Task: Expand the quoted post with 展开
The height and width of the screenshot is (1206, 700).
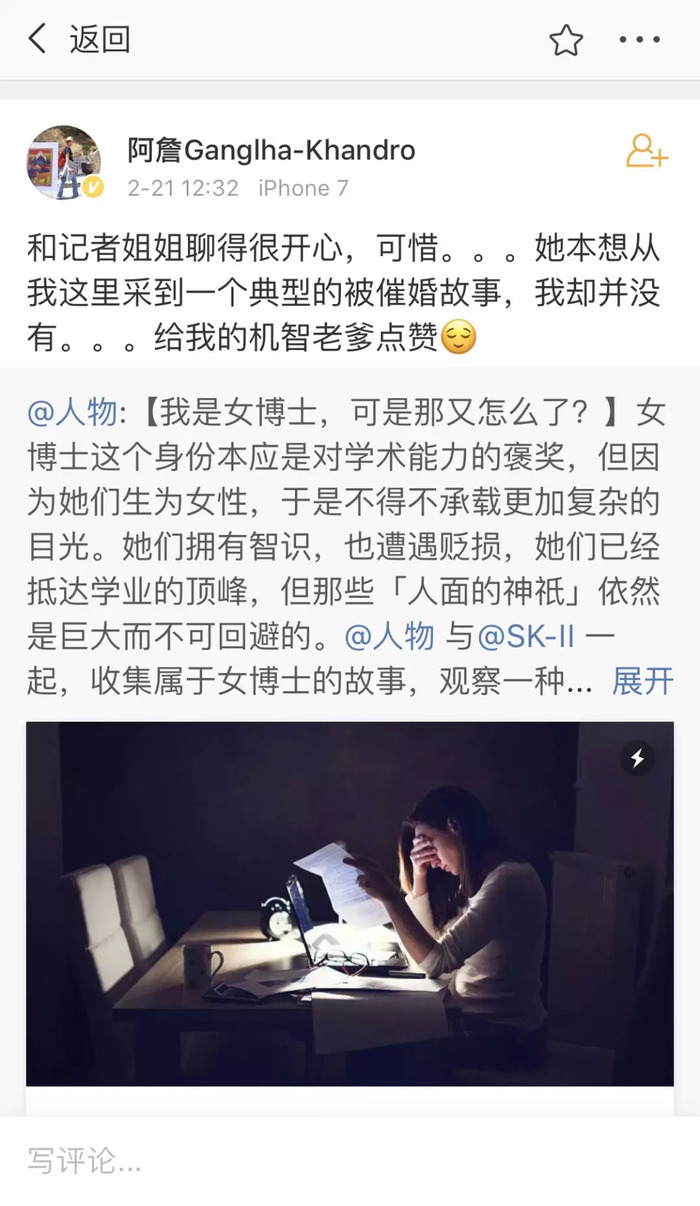Action: 643,681
